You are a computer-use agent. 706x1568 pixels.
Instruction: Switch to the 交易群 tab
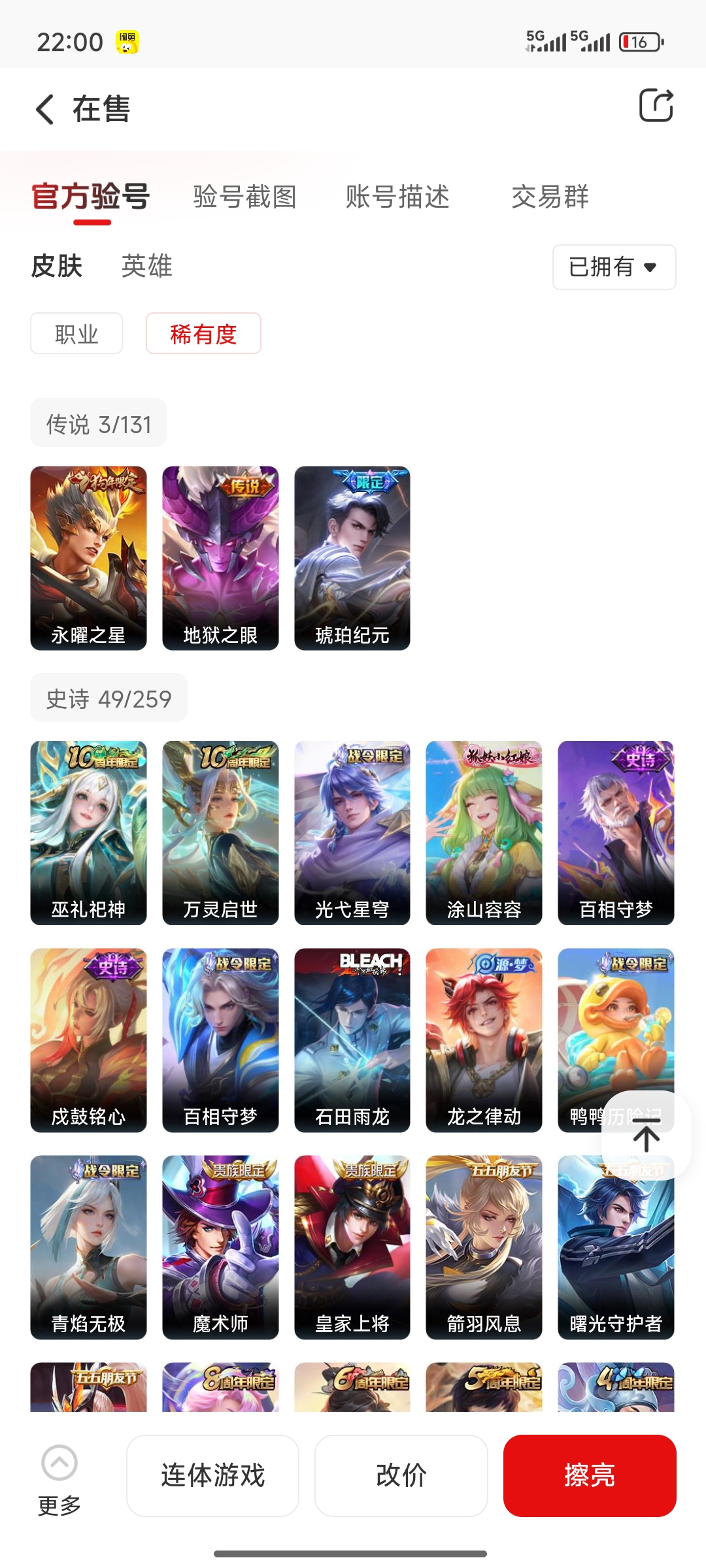pos(550,197)
